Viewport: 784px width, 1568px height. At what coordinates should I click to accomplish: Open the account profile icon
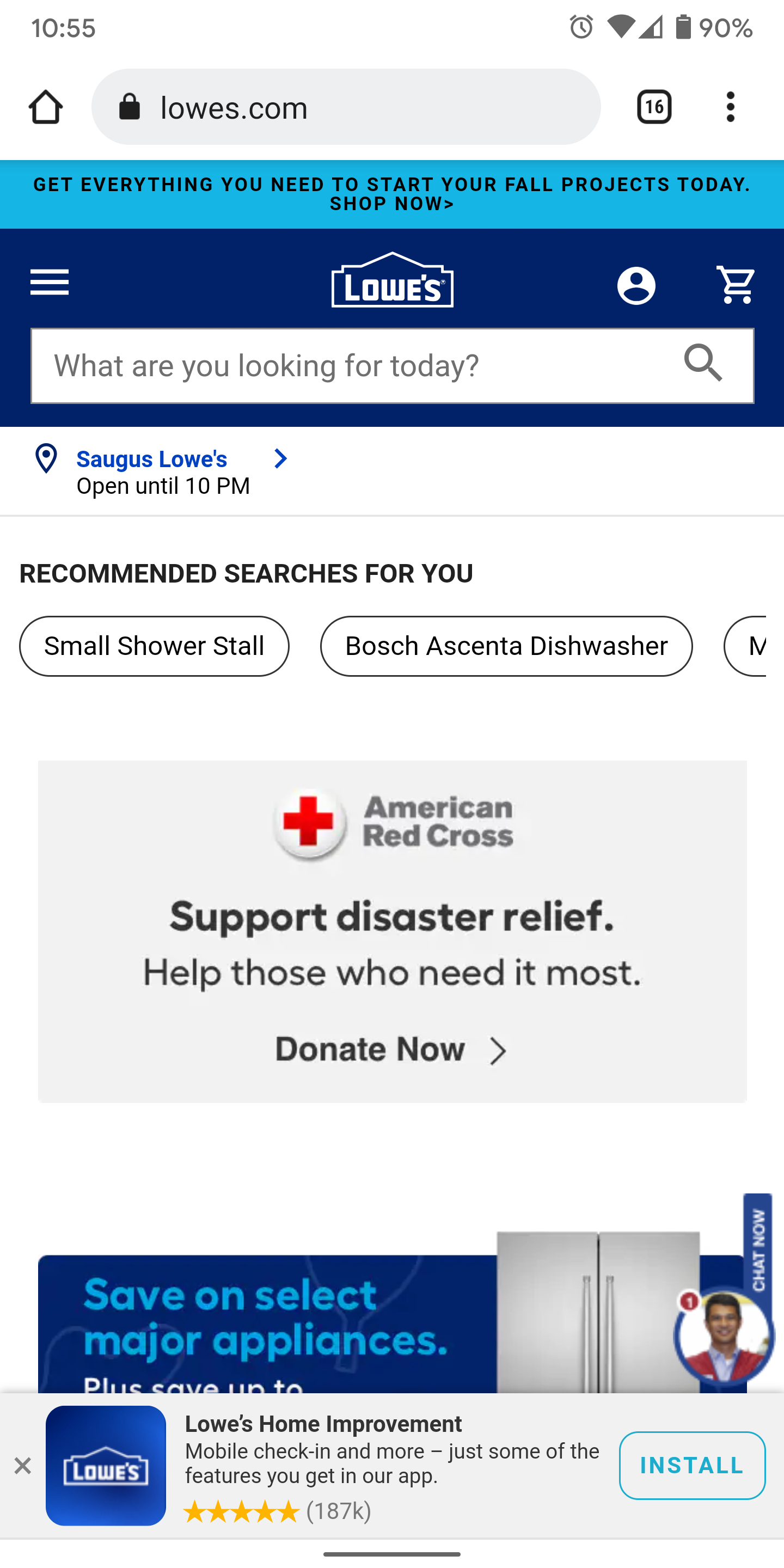tap(636, 285)
